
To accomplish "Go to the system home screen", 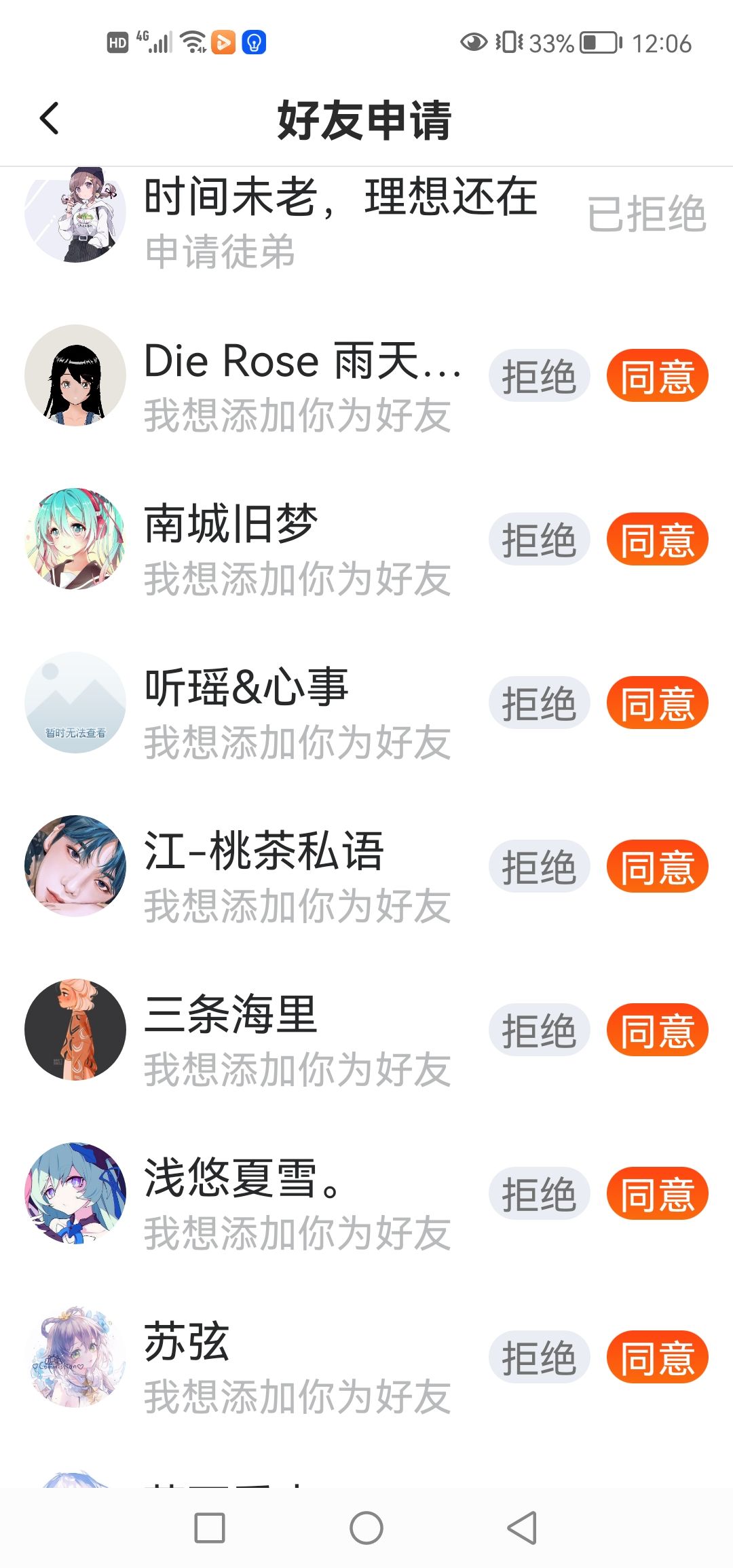I will pyautogui.click(x=366, y=1528).
